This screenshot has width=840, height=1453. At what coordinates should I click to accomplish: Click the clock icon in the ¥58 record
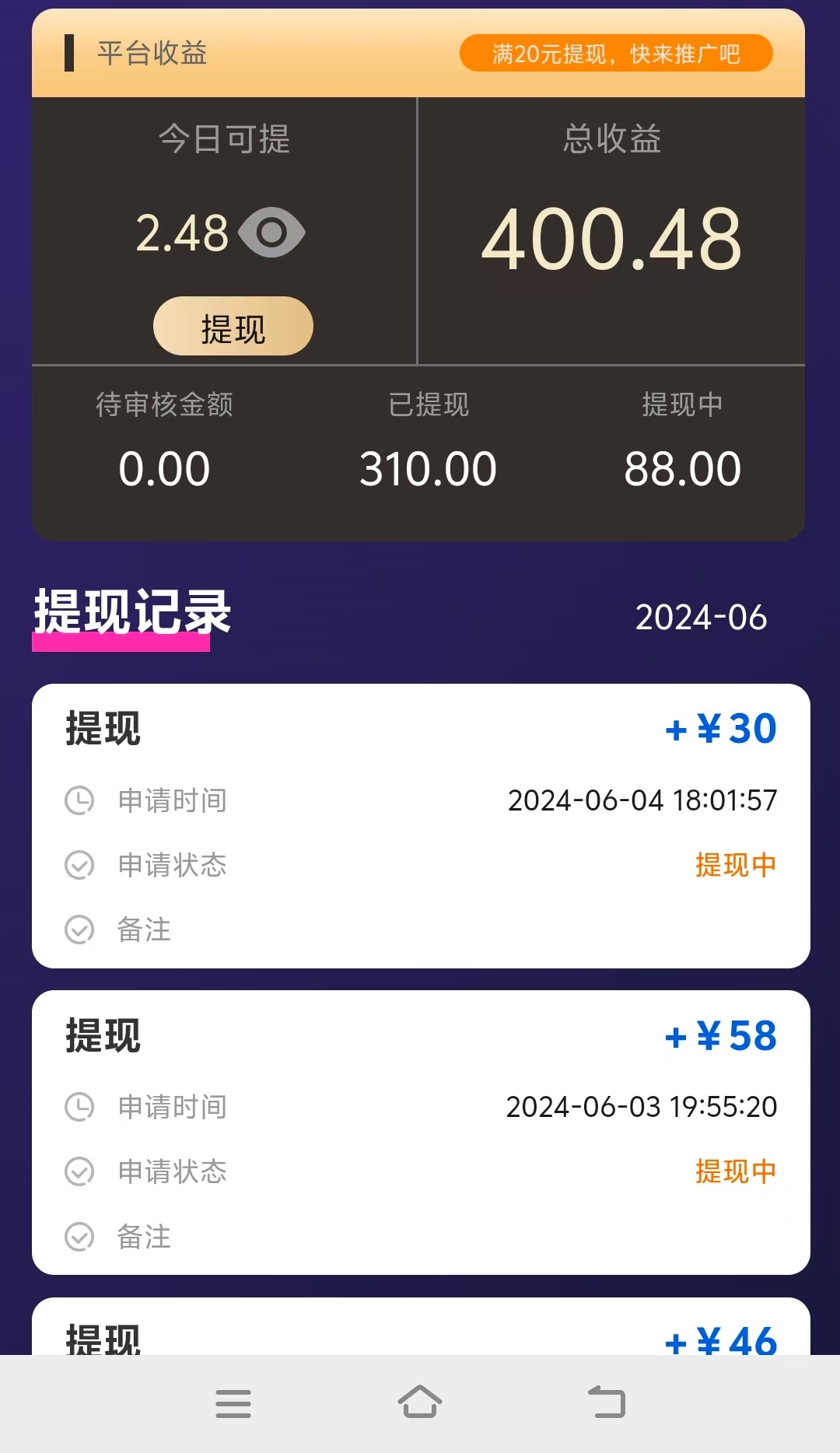(79, 1107)
